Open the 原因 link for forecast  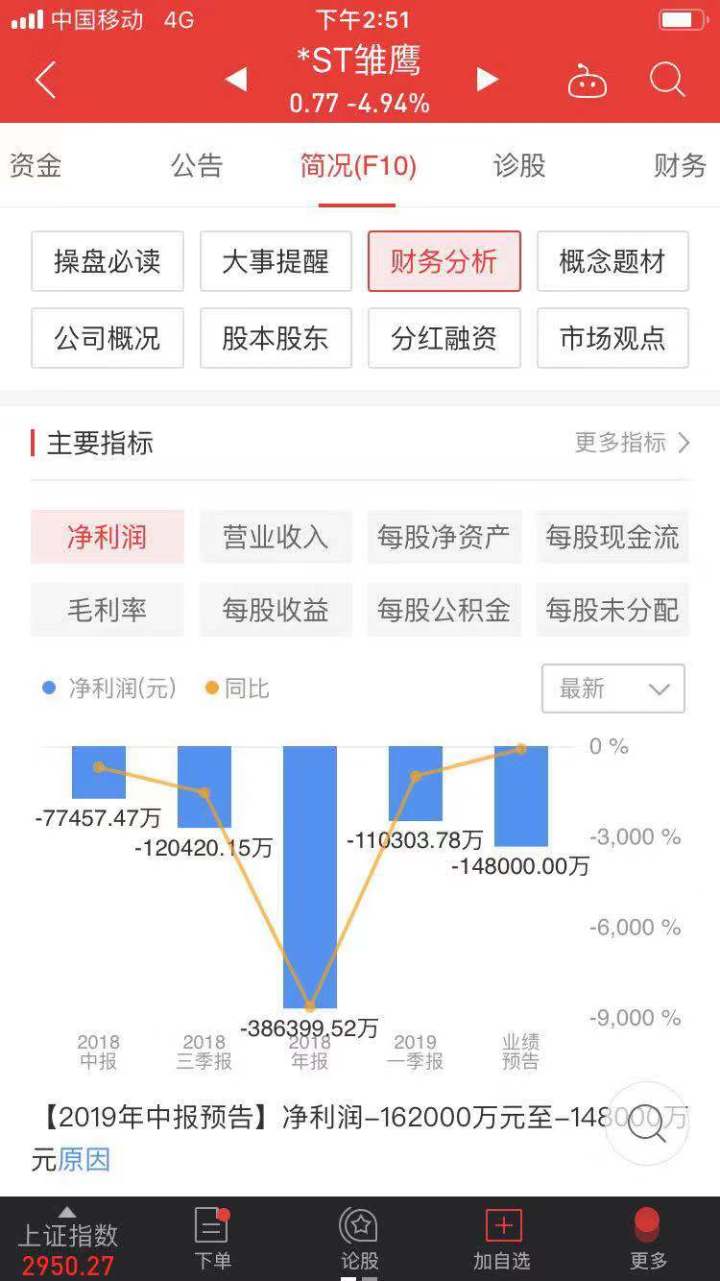84,1160
